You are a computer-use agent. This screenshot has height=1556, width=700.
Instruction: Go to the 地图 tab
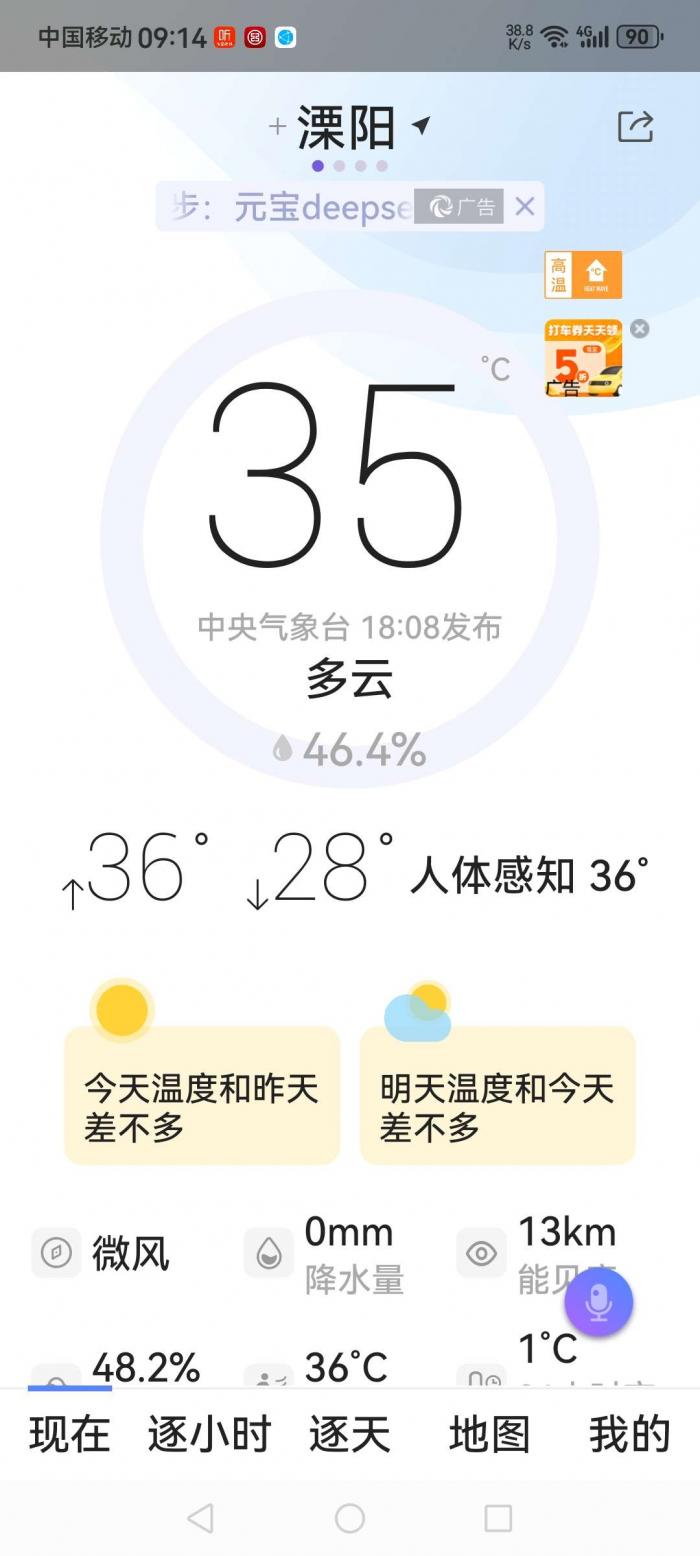(x=489, y=1434)
